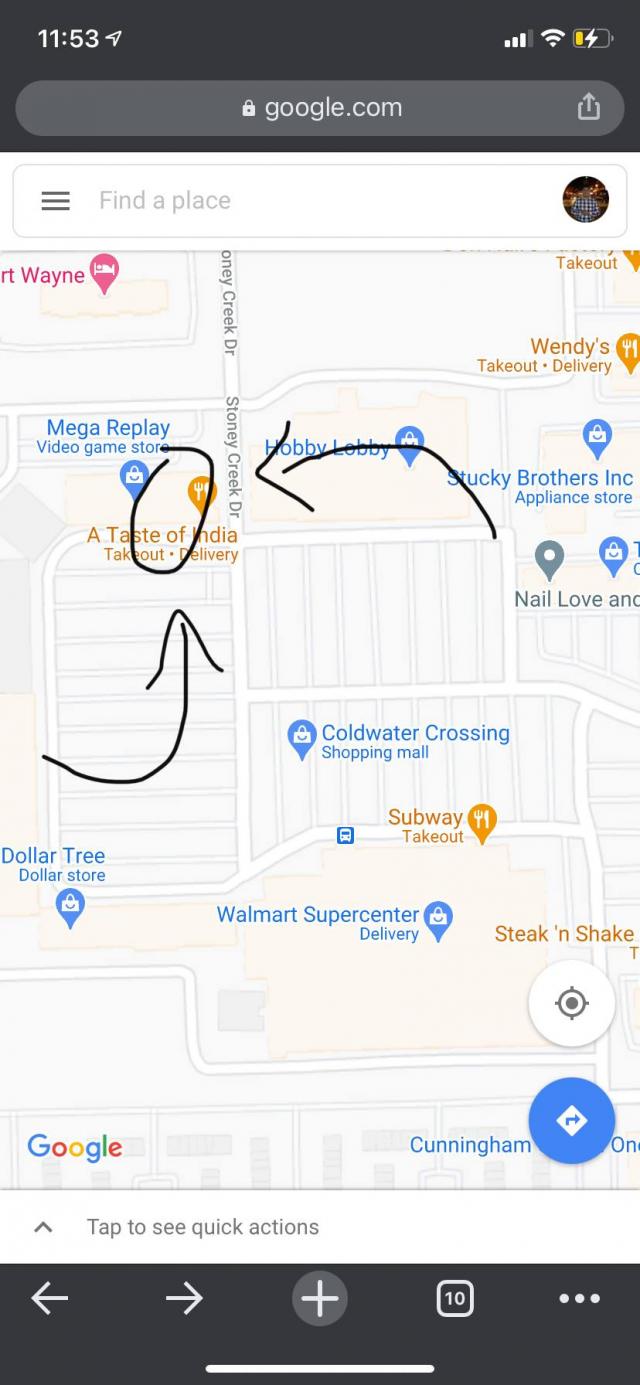This screenshot has width=640, height=1385.
Task: Tap the bus stop icon on map
Action: pos(345,835)
